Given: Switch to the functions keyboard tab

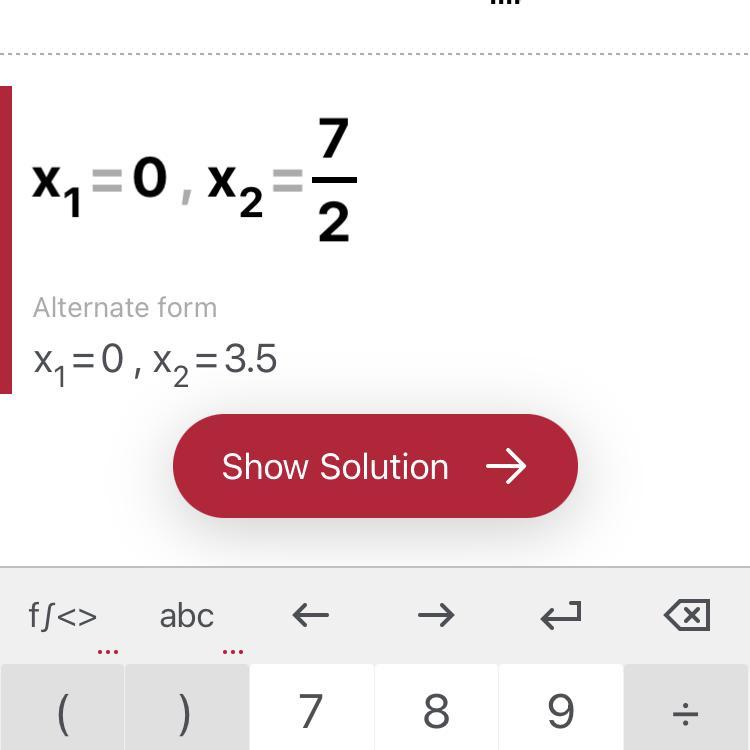Looking at the screenshot, I should 63,615.
